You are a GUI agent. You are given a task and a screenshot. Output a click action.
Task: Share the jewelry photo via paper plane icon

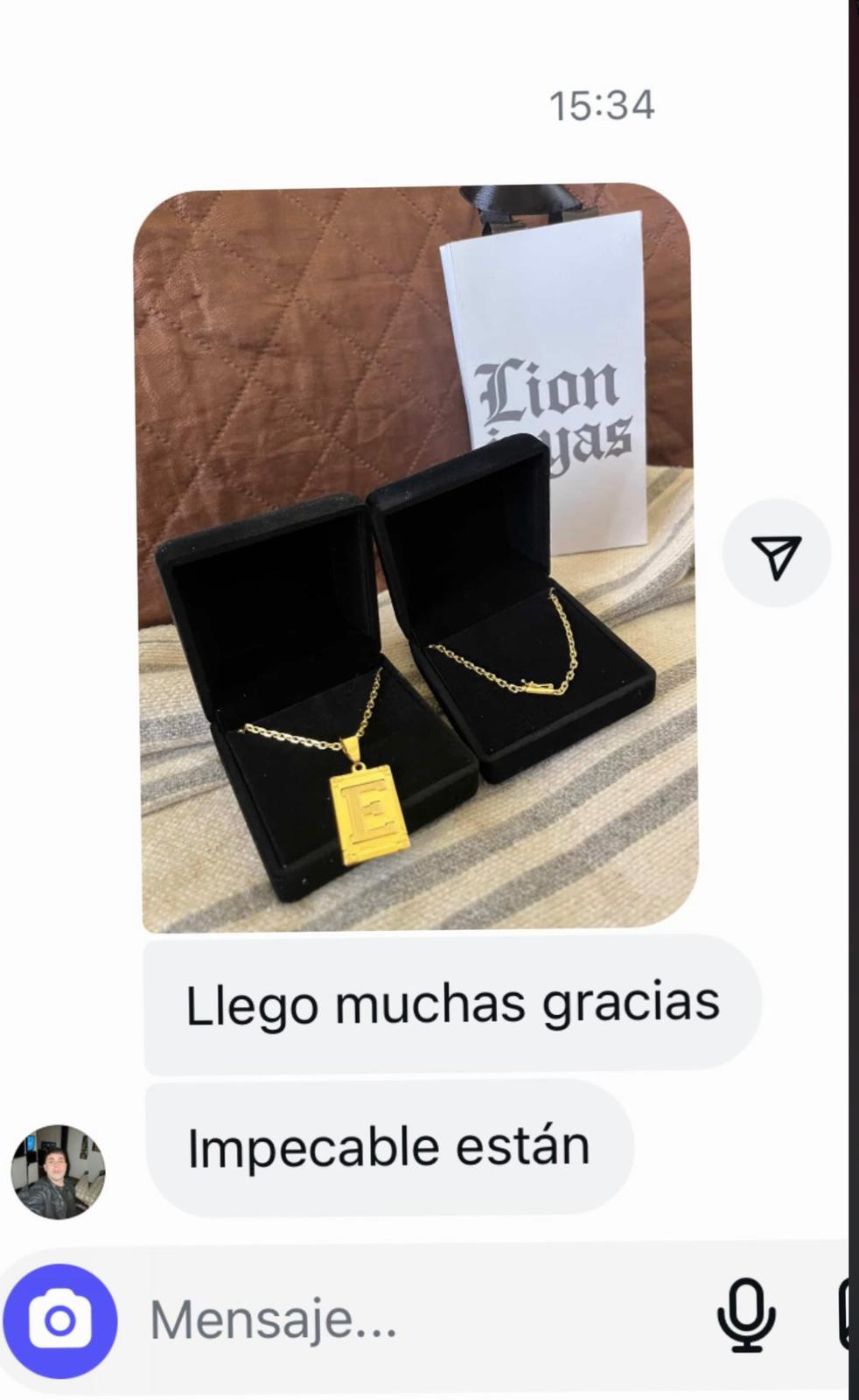776,555
